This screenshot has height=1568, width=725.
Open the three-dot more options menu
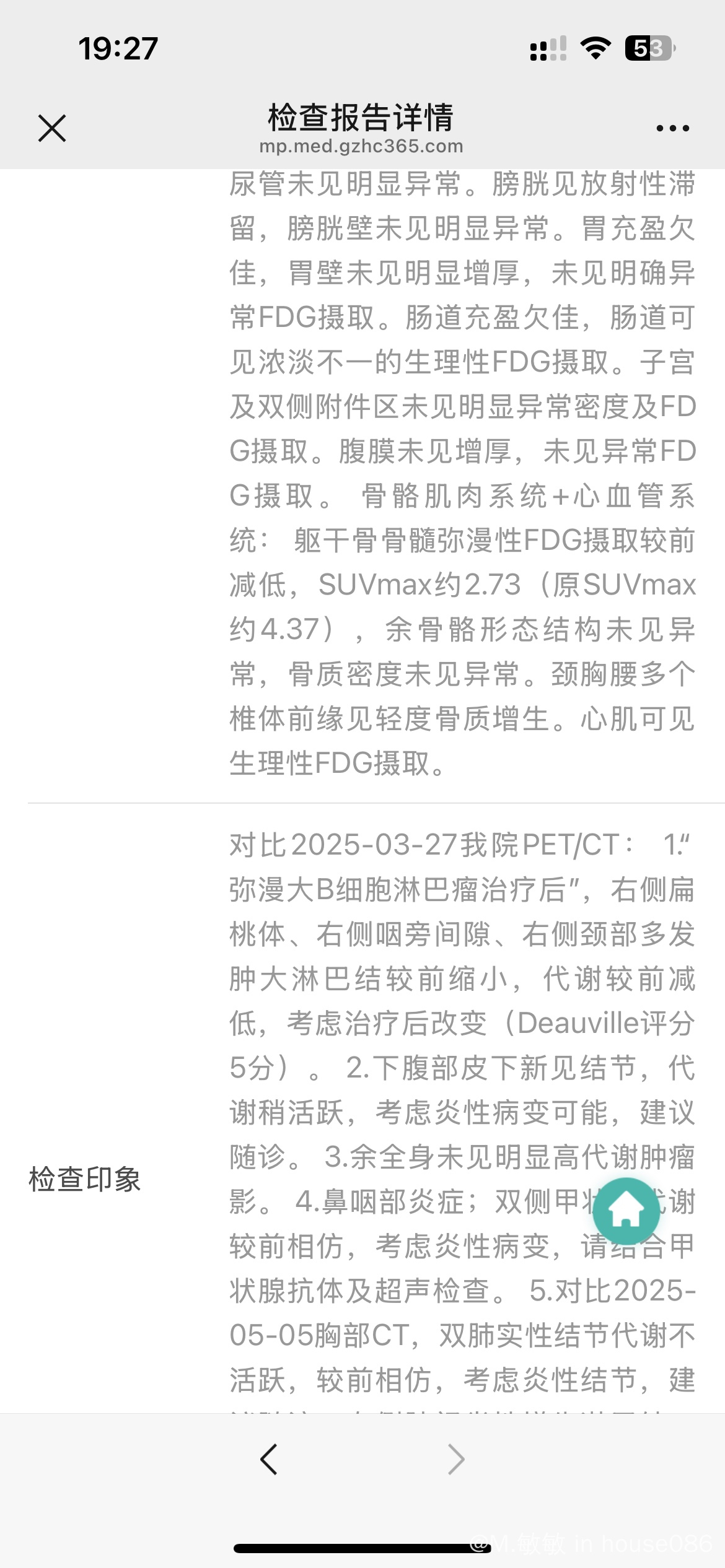point(672,128)
